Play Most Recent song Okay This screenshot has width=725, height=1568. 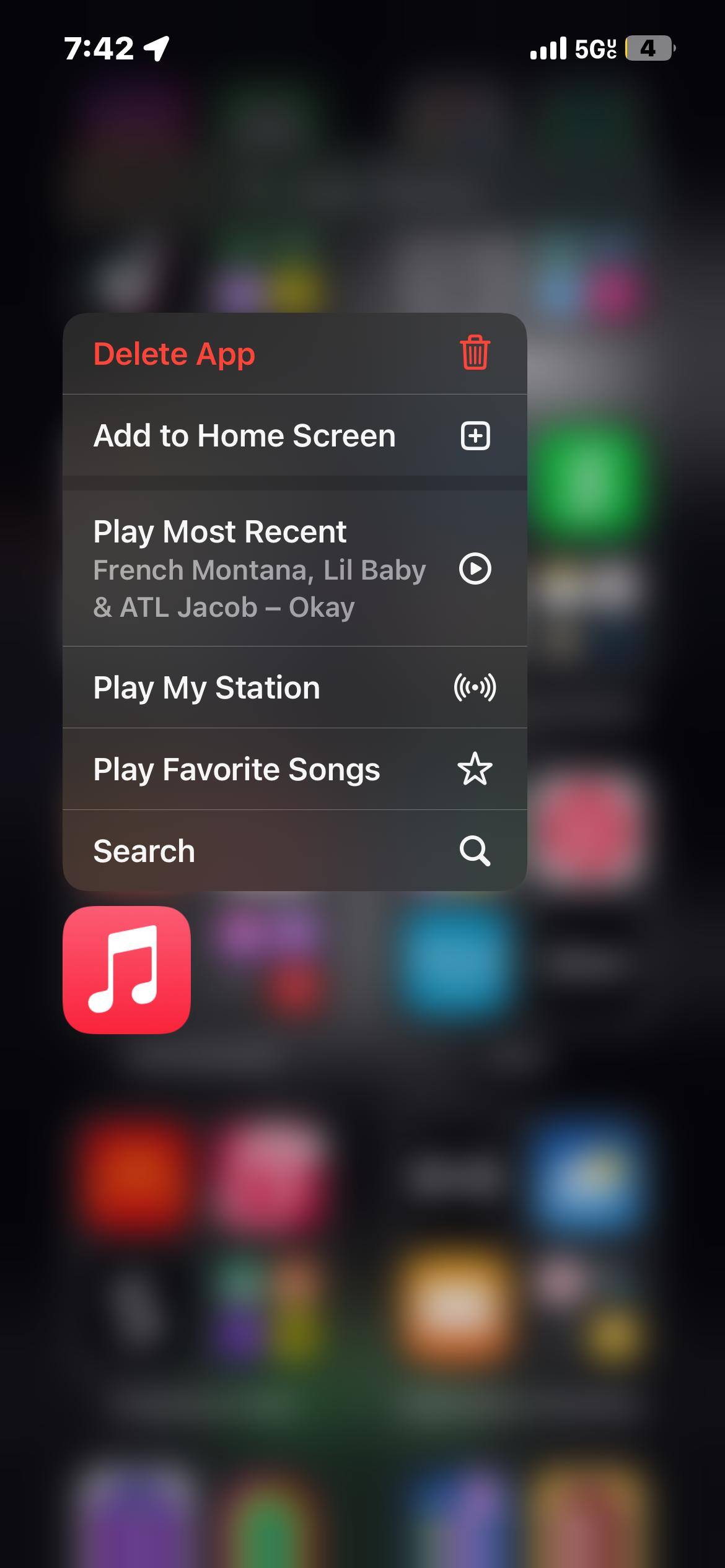[294, 568]
